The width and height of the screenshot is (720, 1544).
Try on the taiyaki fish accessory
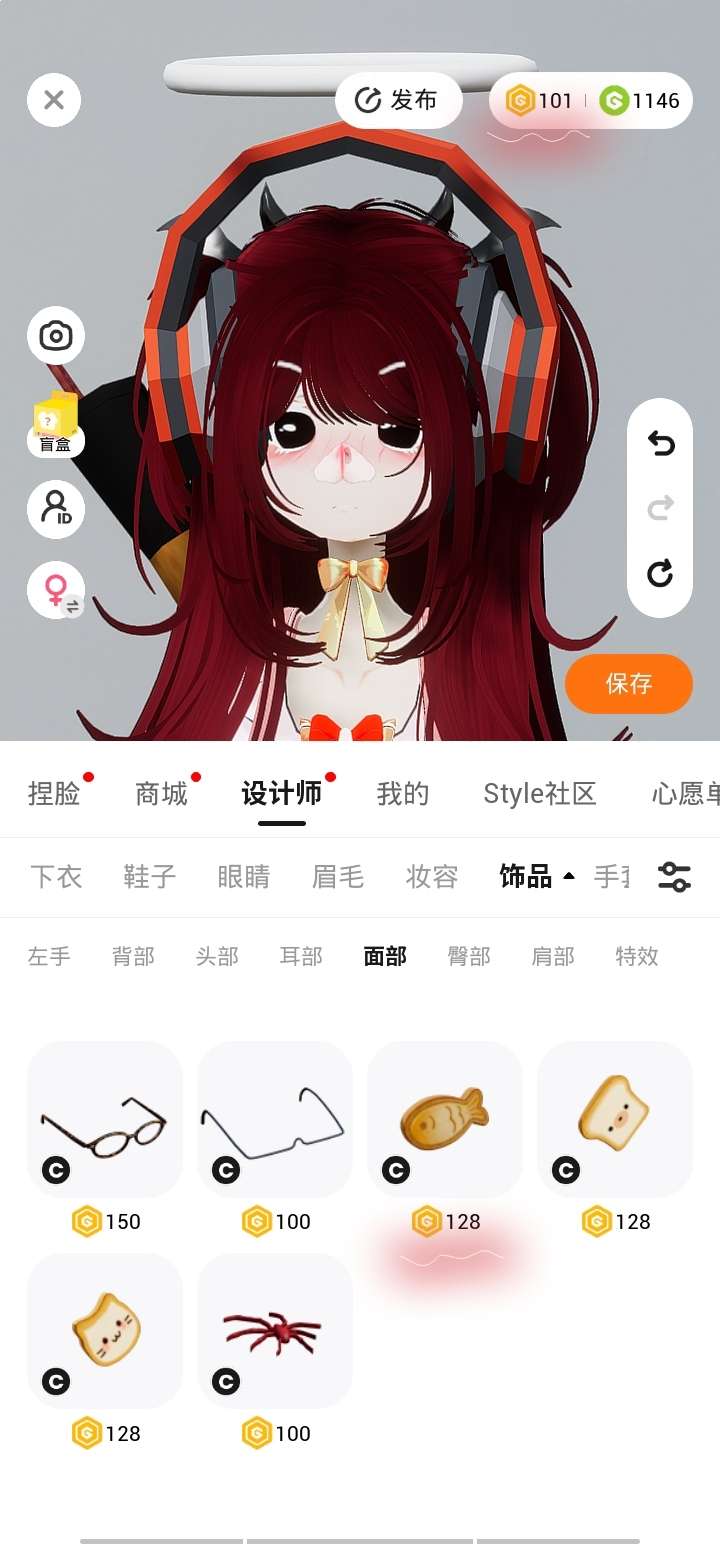(445, 1120)
